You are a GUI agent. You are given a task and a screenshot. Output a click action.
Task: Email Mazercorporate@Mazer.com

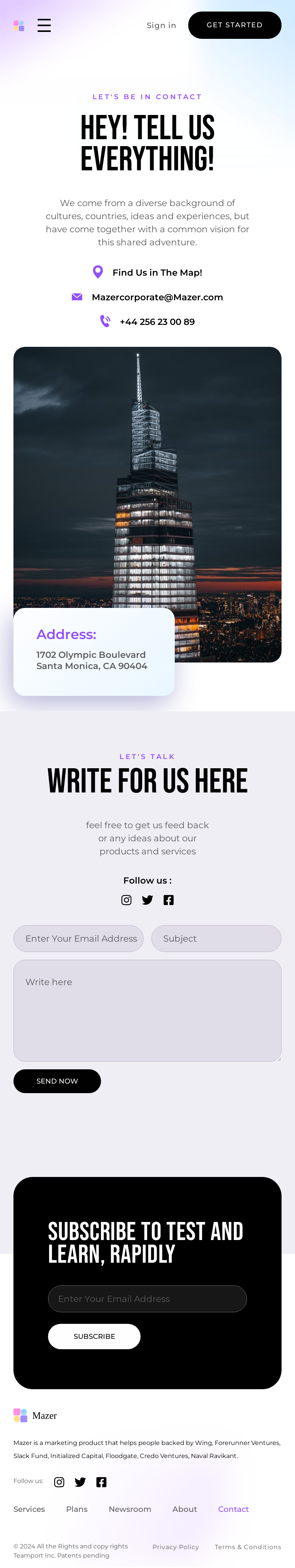pos(157,297)
